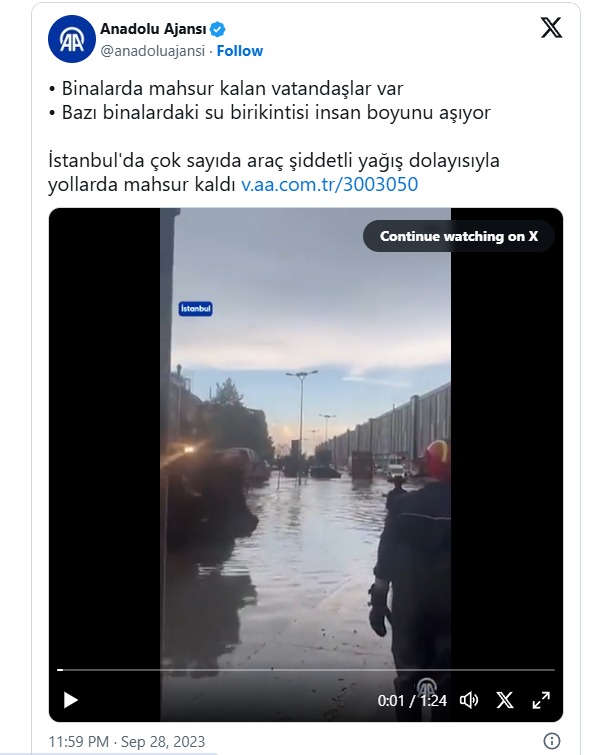Expand the video to fullscreen
This screenshot has height=755, width=607.
click(x=540, y=700)
